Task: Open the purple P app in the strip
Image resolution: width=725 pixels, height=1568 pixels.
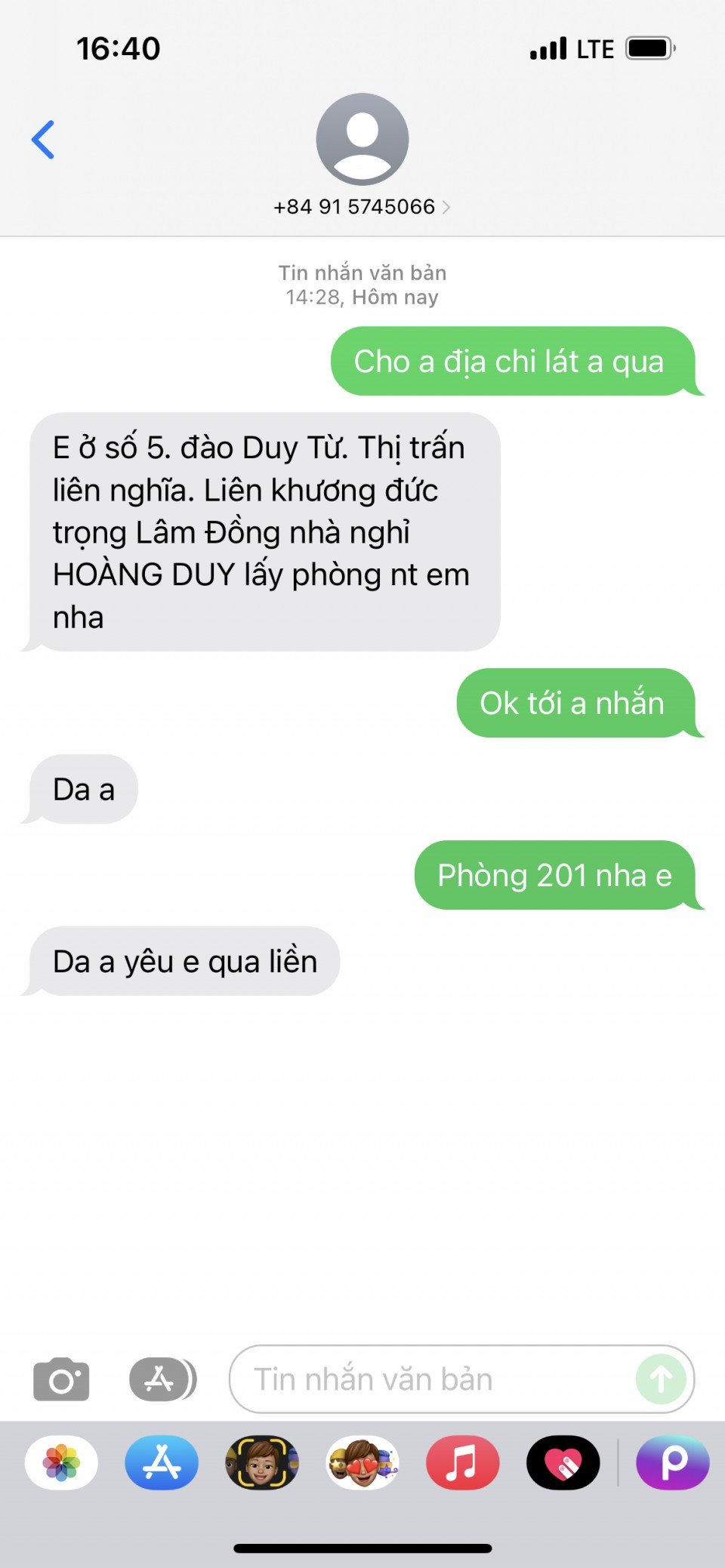Action: [x=672, y=1463]
